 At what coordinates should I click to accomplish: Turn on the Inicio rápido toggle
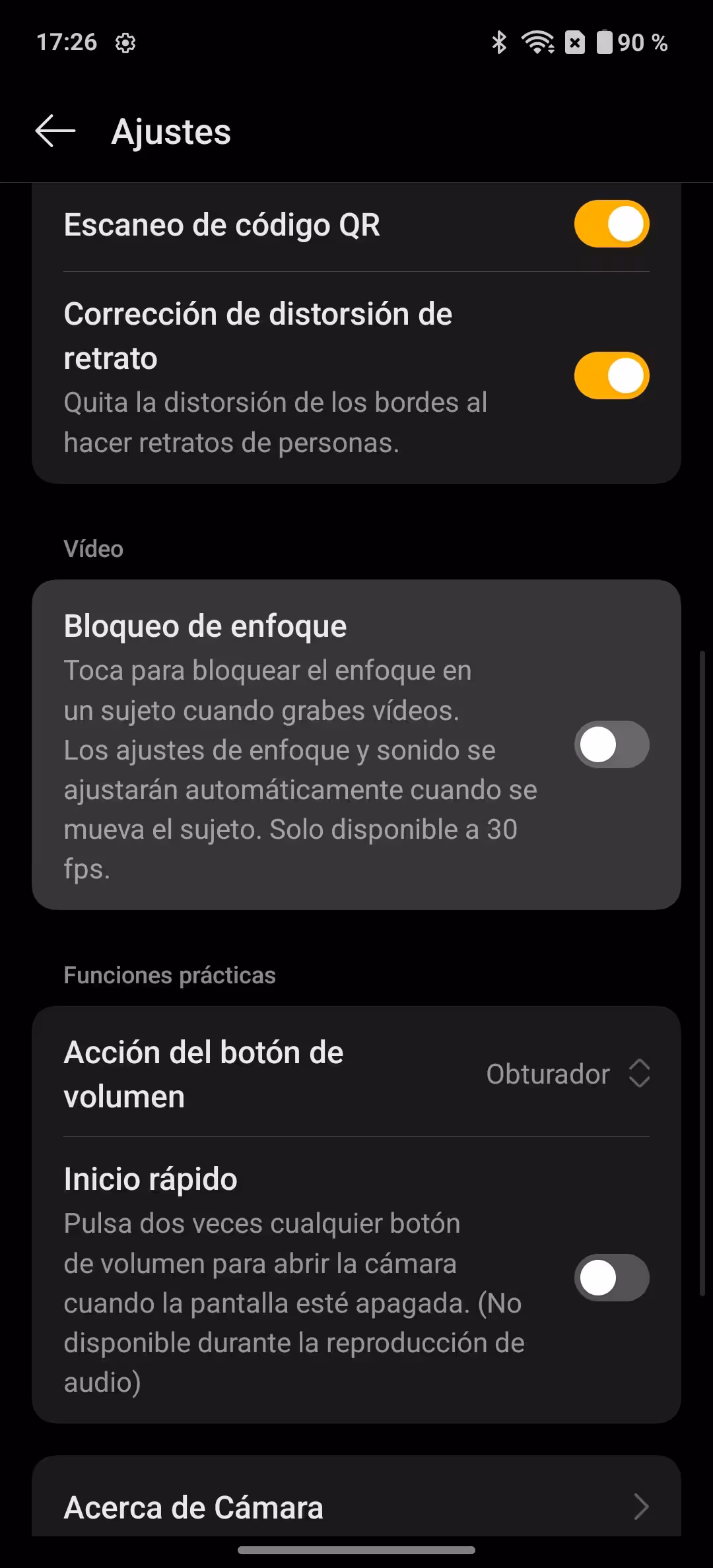[611, 1278]
